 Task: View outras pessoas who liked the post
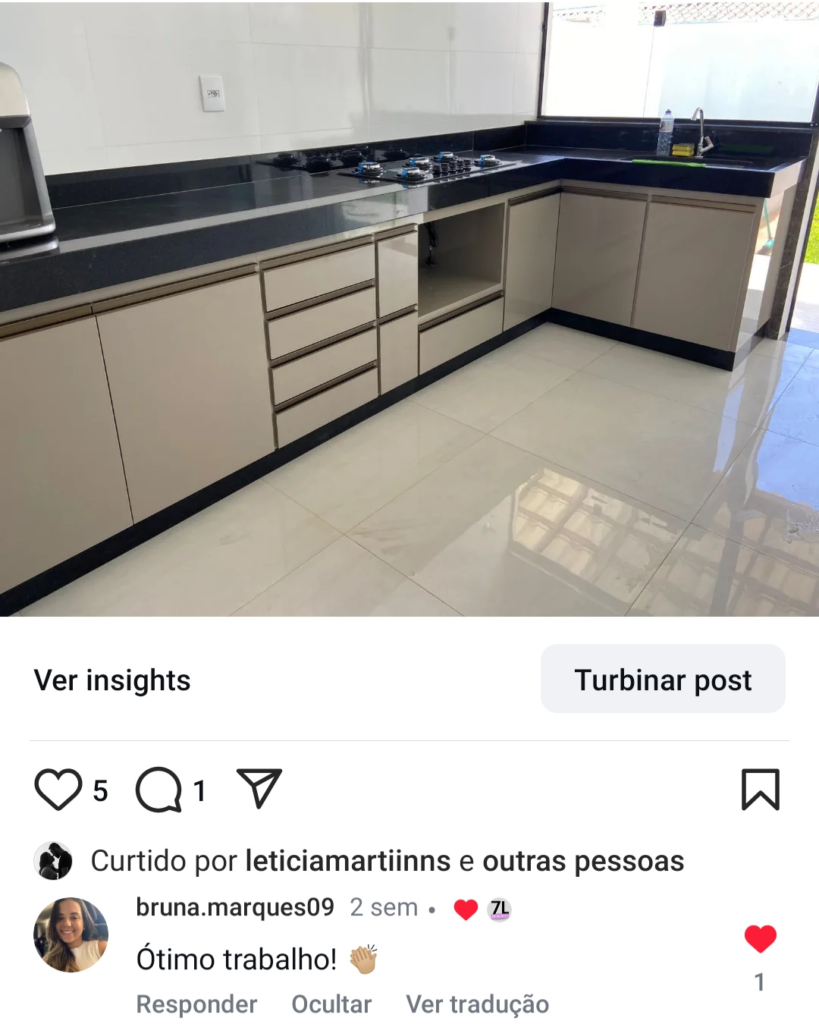583,861
